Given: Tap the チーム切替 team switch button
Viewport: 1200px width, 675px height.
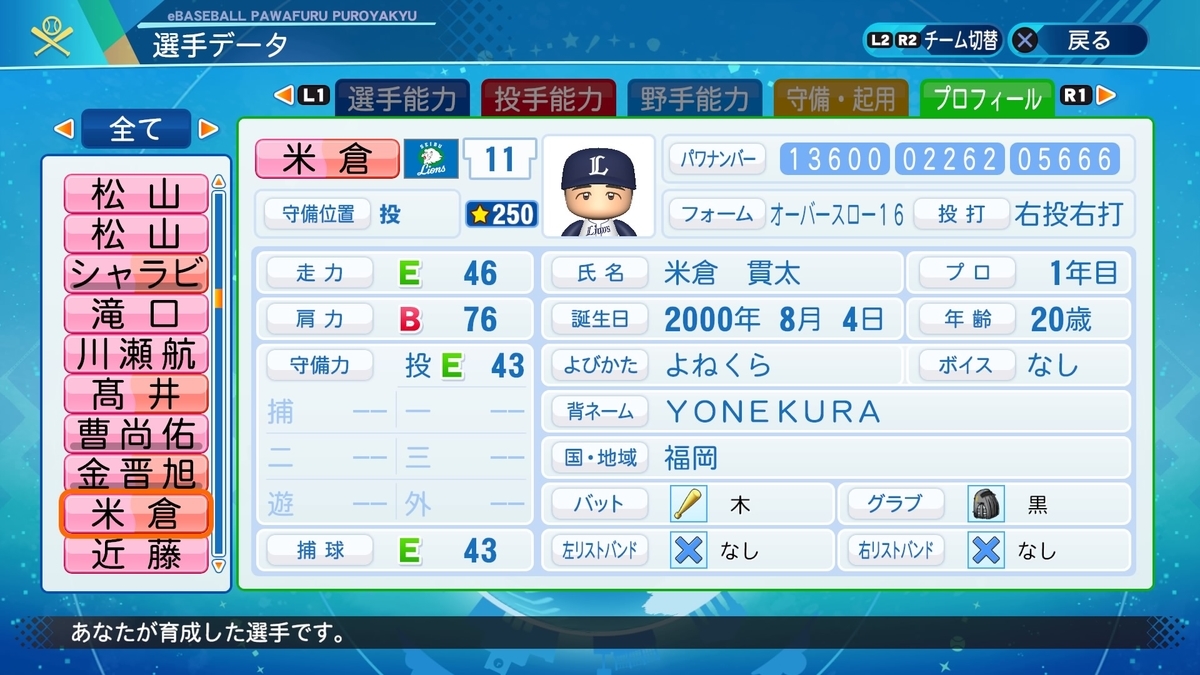Looking at the screenshot, I should pyautogui.click(x=934, y=40).
